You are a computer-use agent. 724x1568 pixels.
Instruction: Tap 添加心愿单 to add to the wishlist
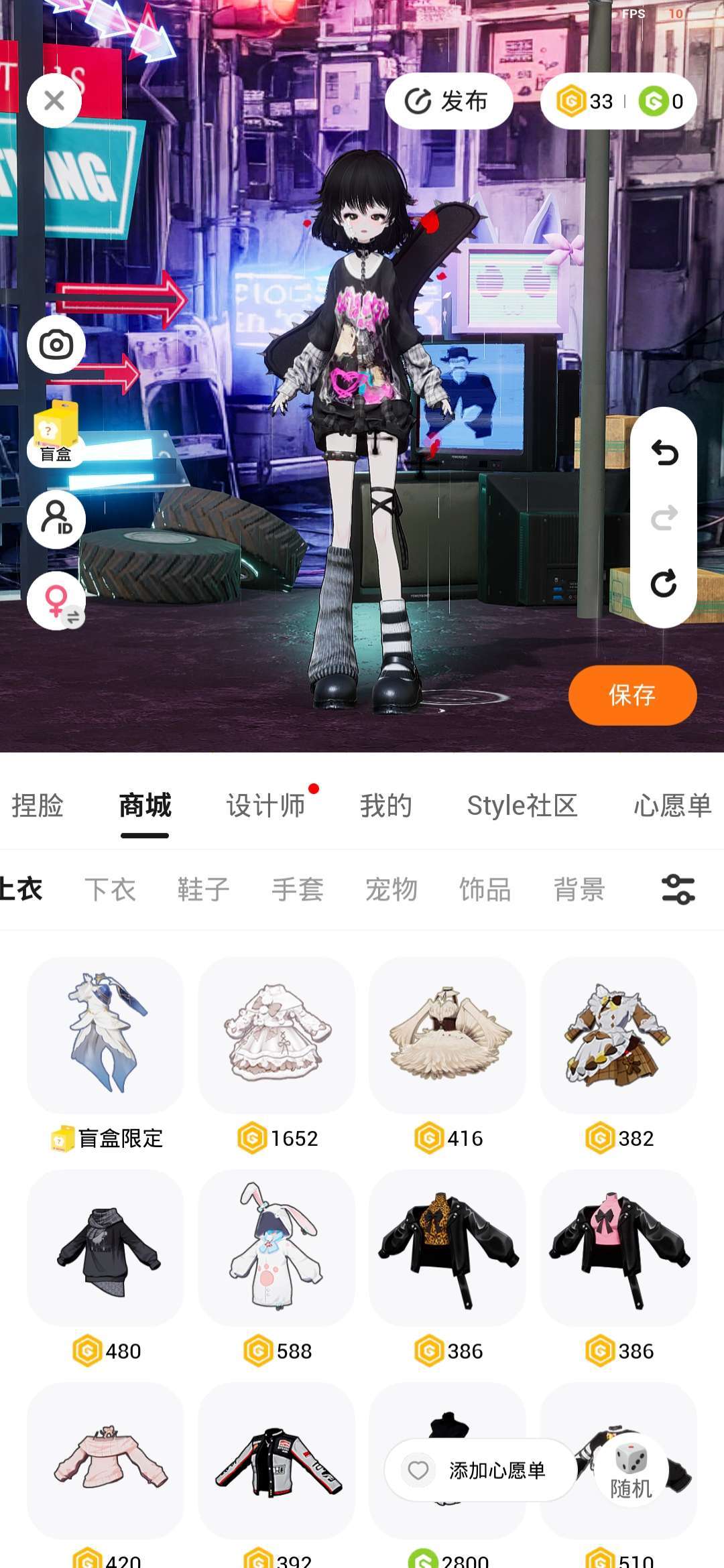(480, 1470)
